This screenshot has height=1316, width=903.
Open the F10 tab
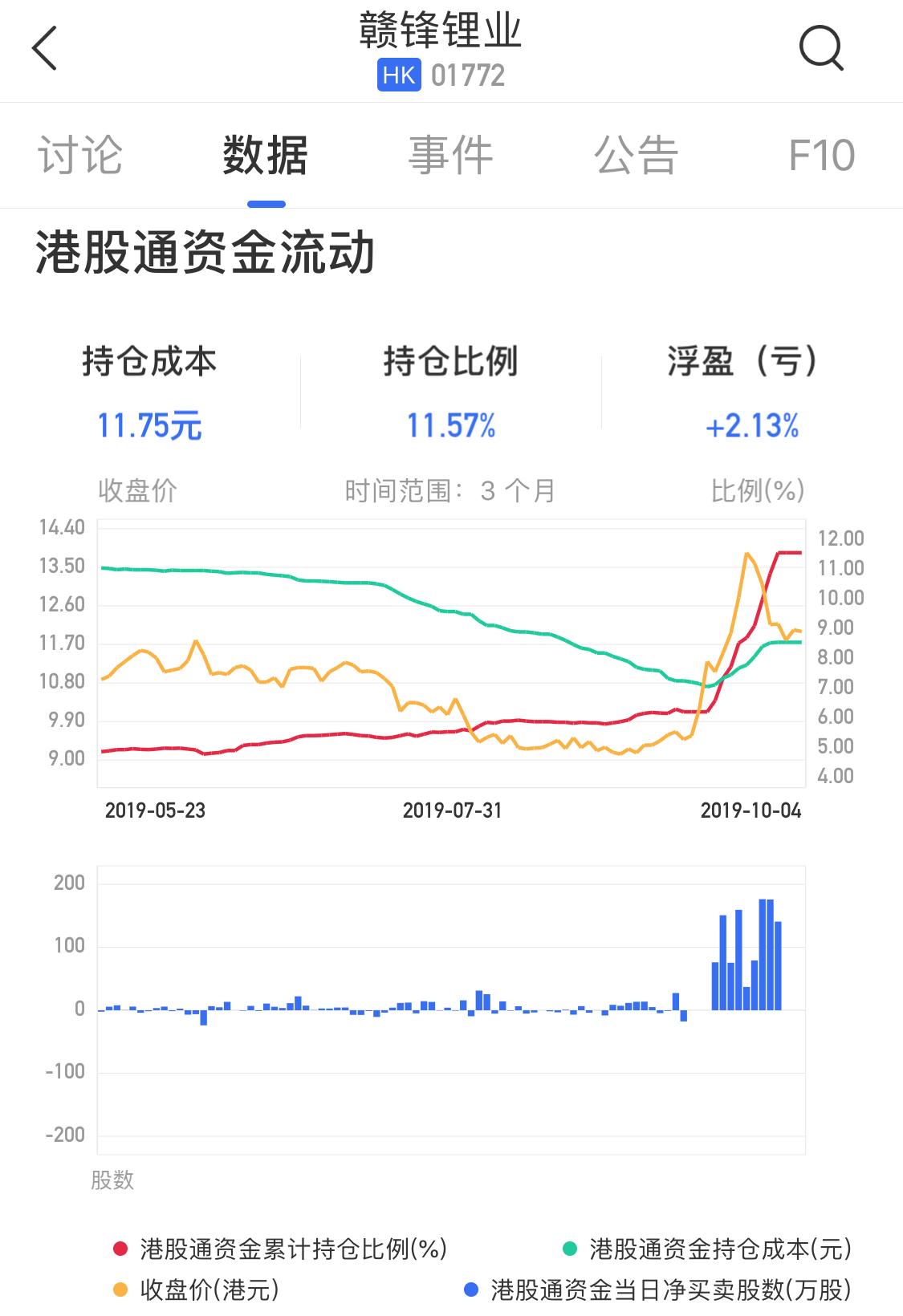click(x=821, y=155)
